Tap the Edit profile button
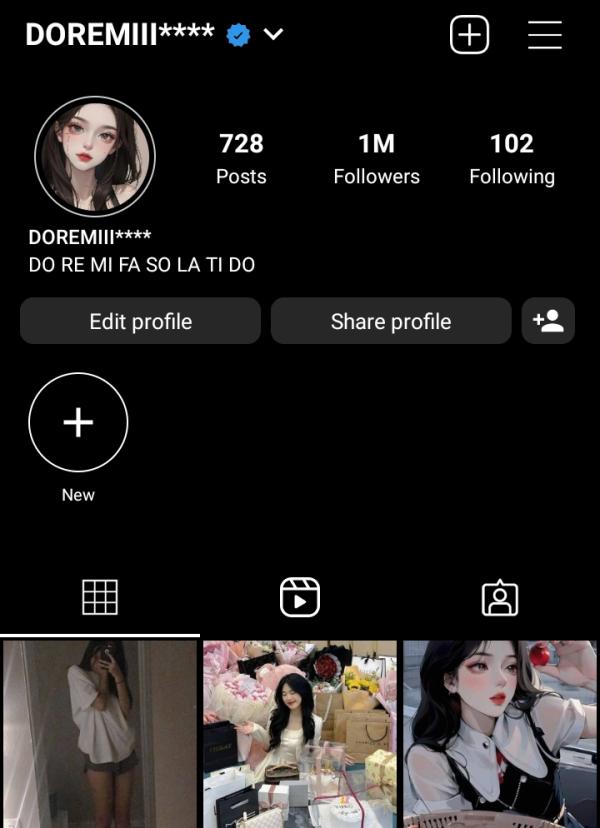 coord(140,321)
